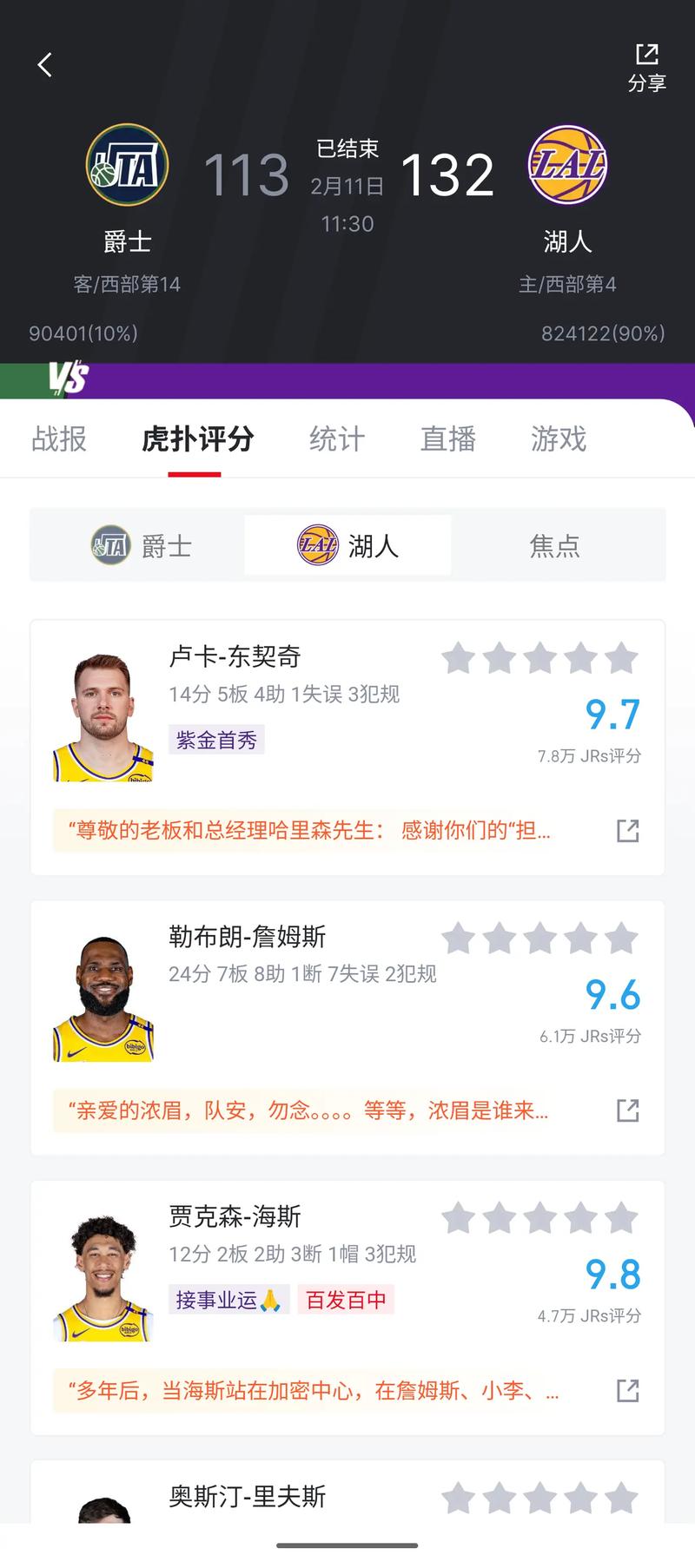Tap the Lakers LAL team logo

pos(566,165)
